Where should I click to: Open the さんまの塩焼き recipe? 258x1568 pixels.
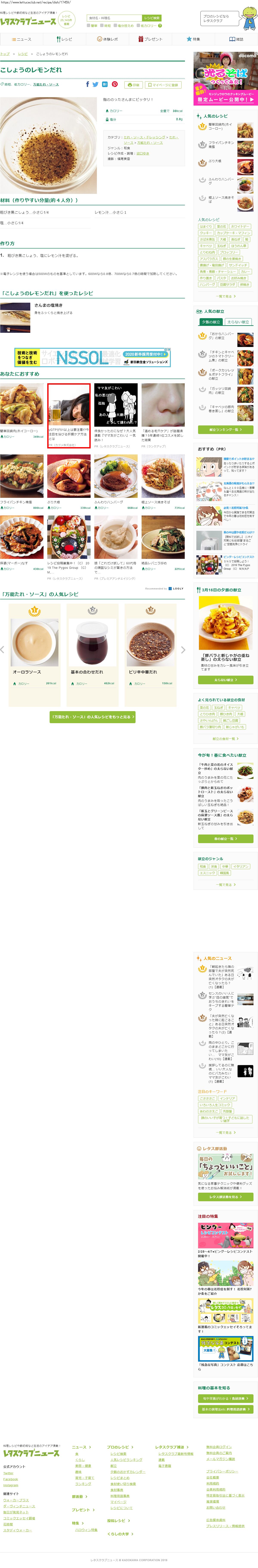pyautogui.click(x=49, y=305)
